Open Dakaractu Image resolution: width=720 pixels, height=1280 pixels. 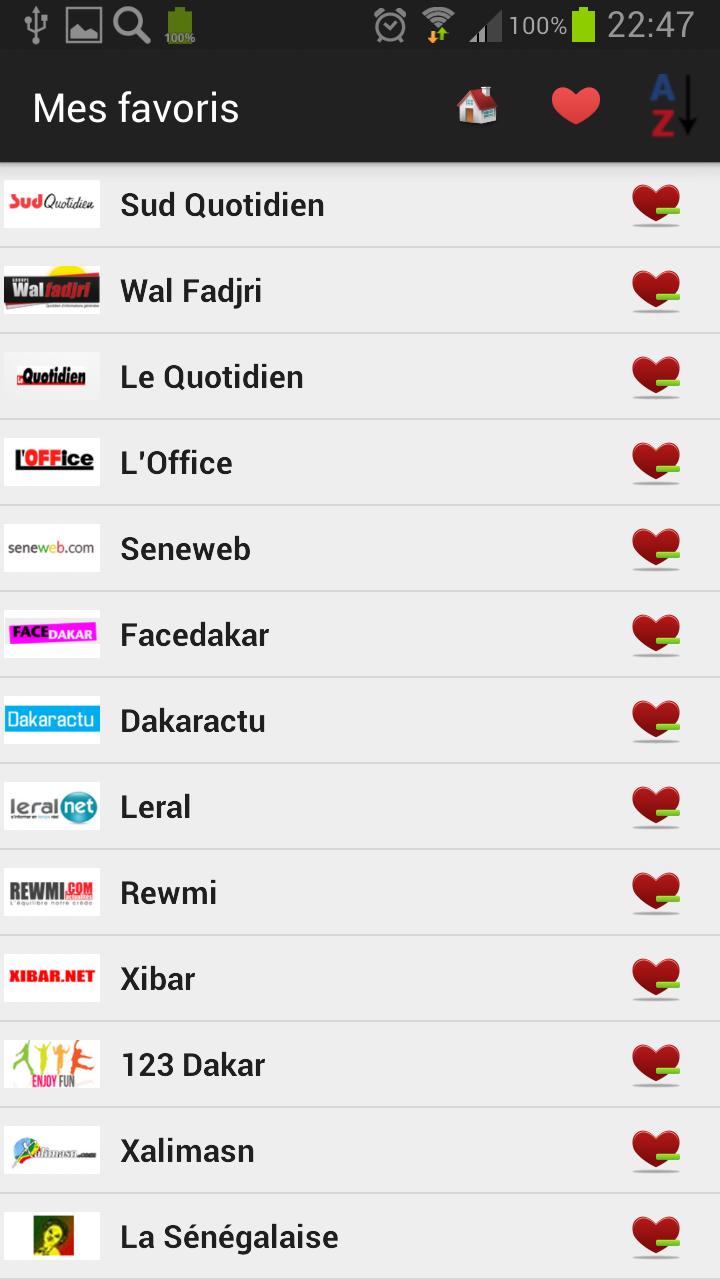(193, 721)
